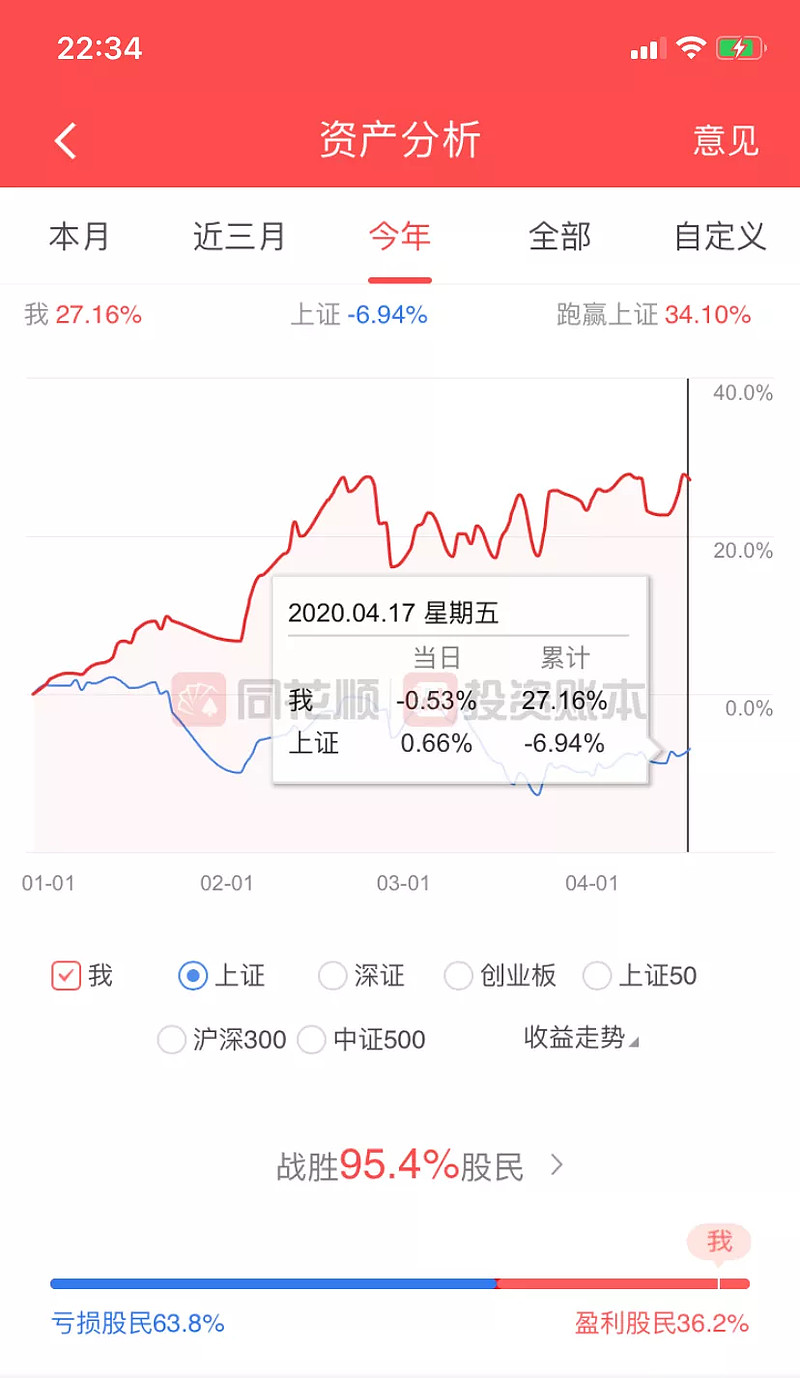Select the 上证 radio button
The width and height of the screenshot is (800, 1378).
point(193,975)
